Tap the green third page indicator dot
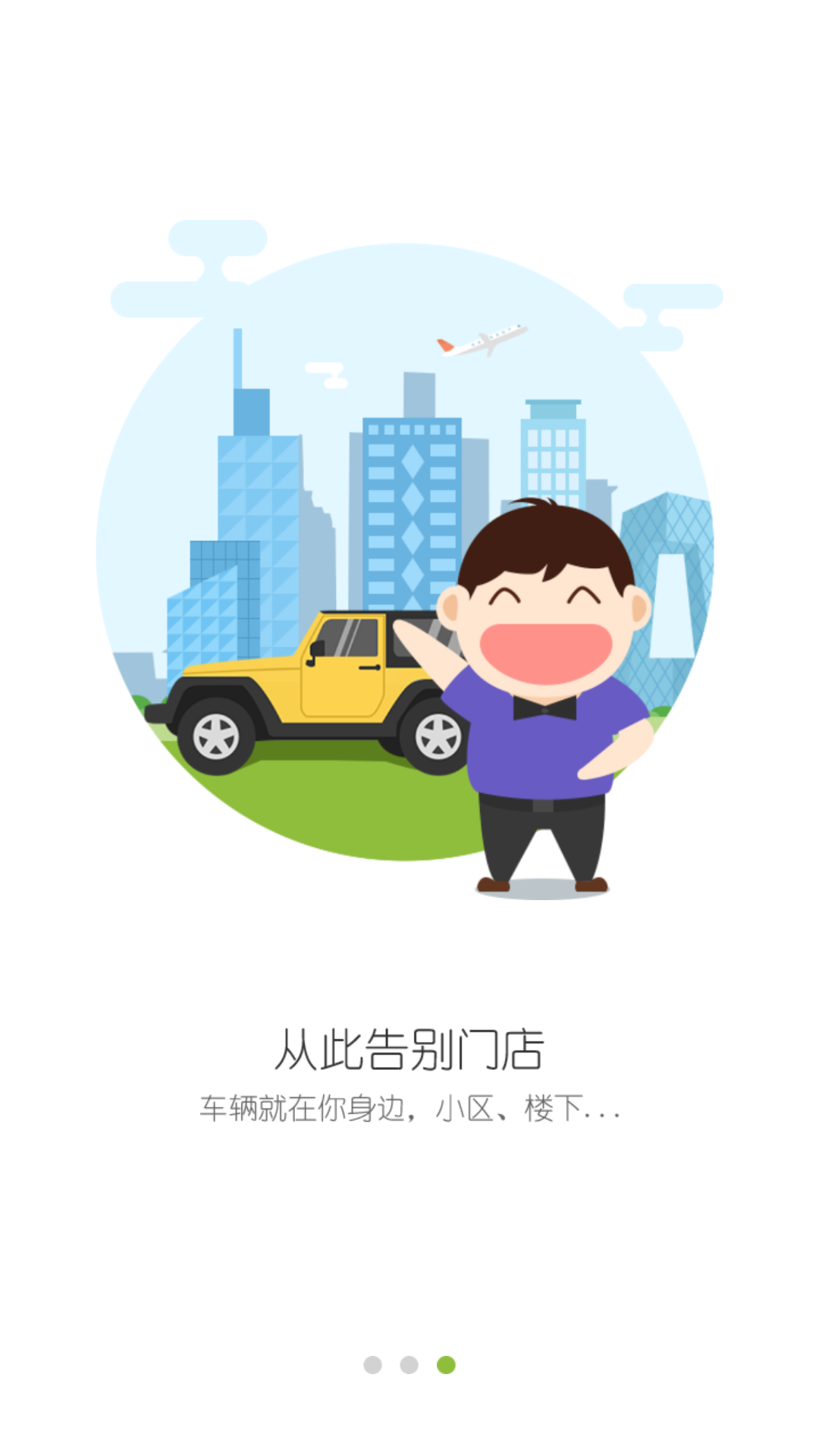 pyautogui.click(x=446, y=1365)
